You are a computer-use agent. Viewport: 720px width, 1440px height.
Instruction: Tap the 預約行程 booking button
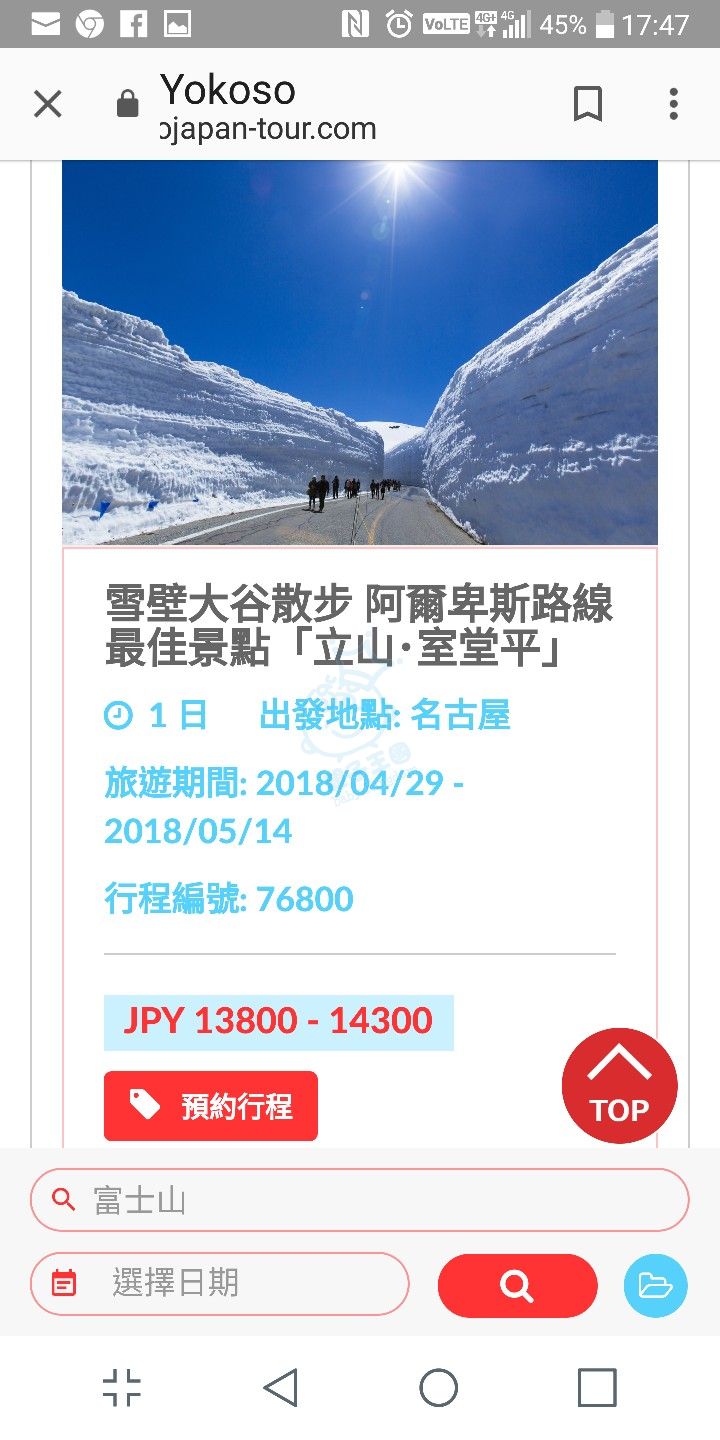click(x=211, y=1106)
